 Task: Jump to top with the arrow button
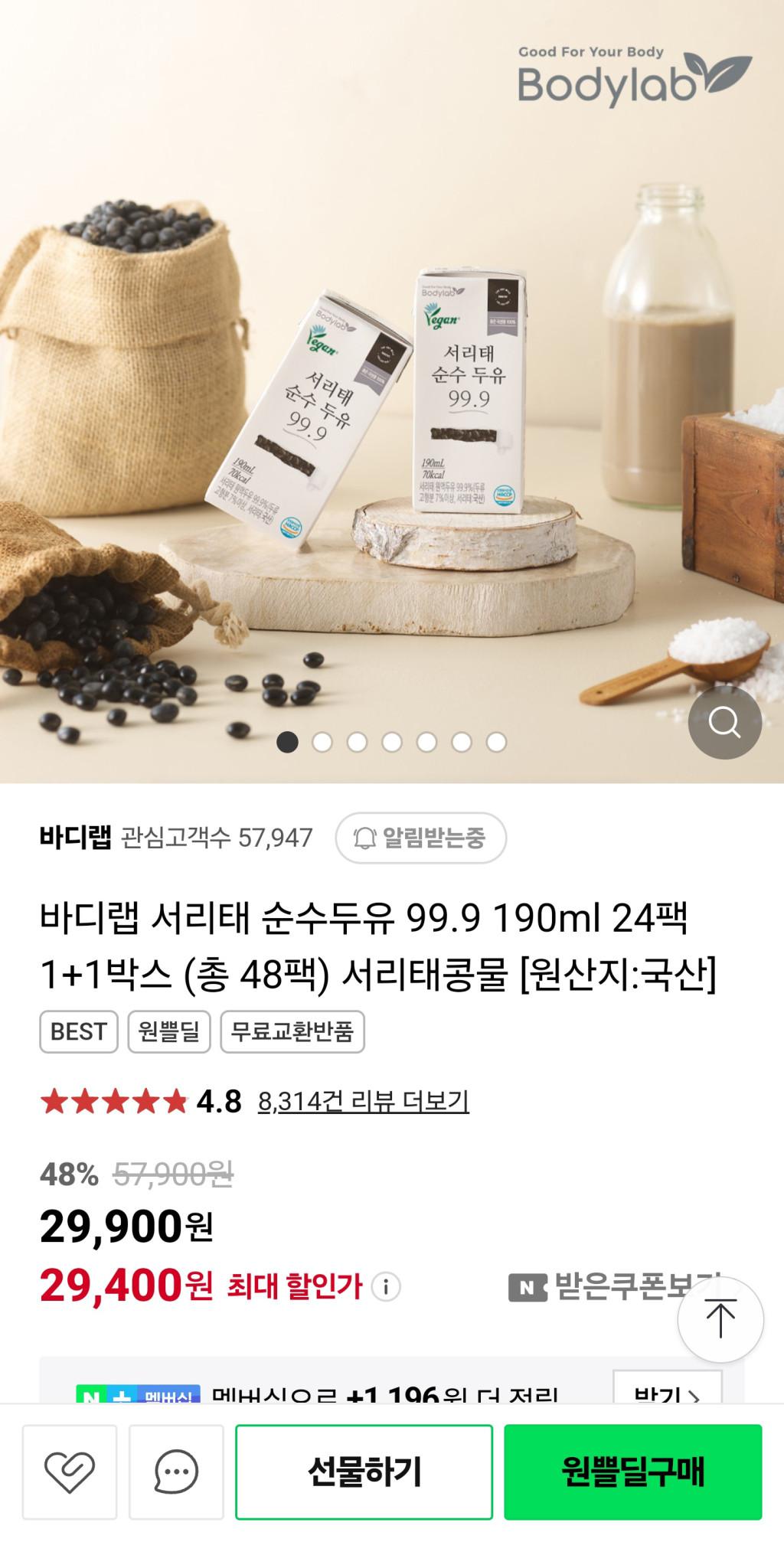pos(720,1318)
